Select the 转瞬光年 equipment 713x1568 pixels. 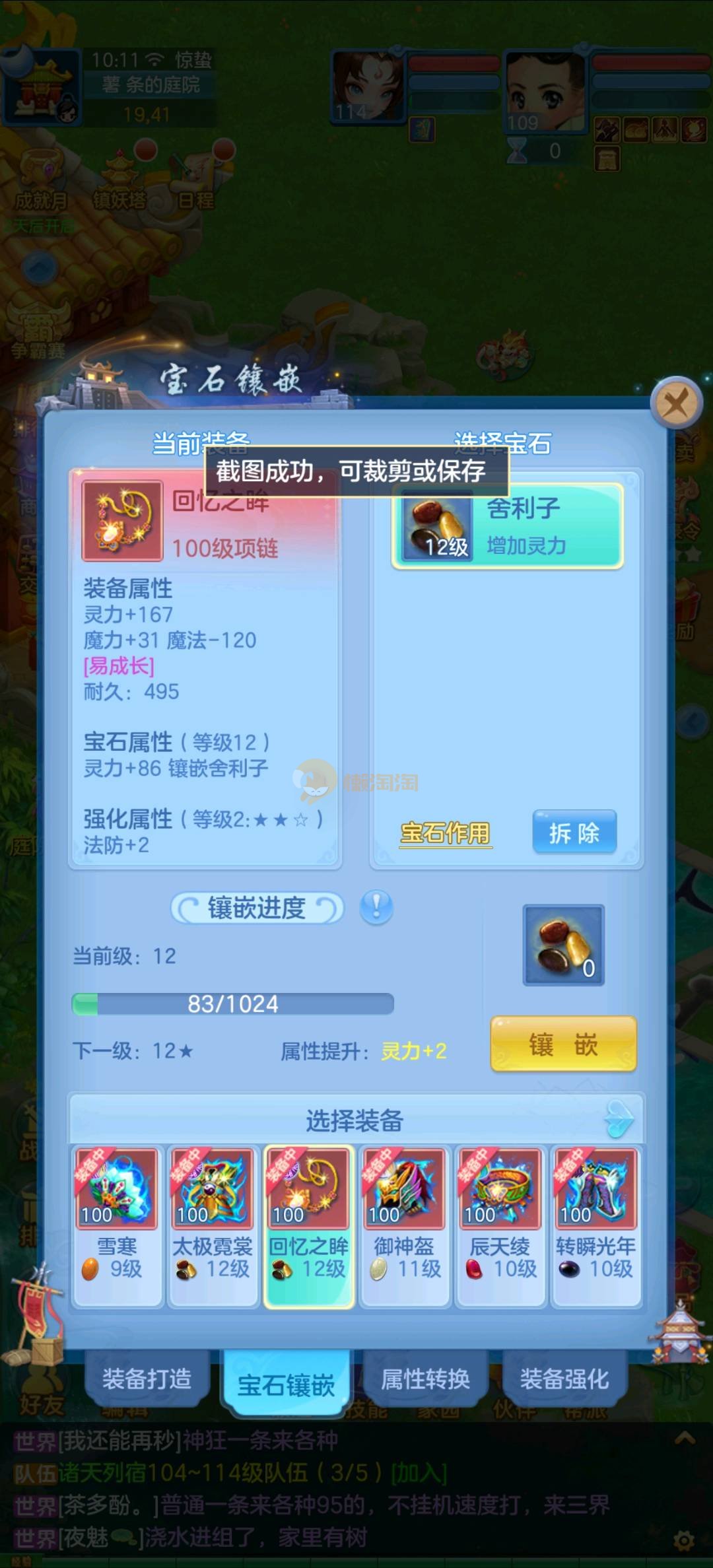595,1225
